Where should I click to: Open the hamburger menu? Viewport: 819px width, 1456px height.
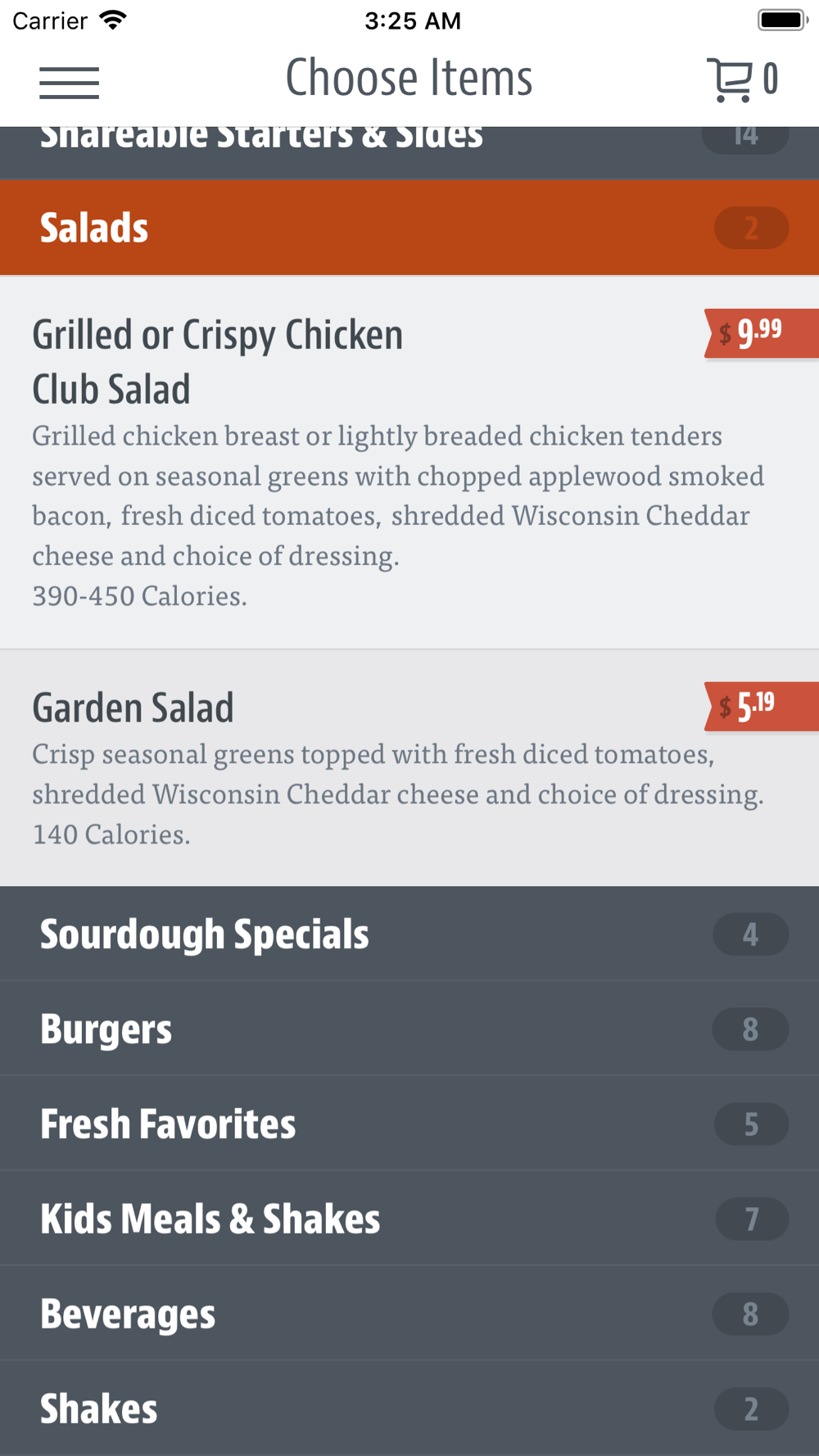[x=69, y=83]
